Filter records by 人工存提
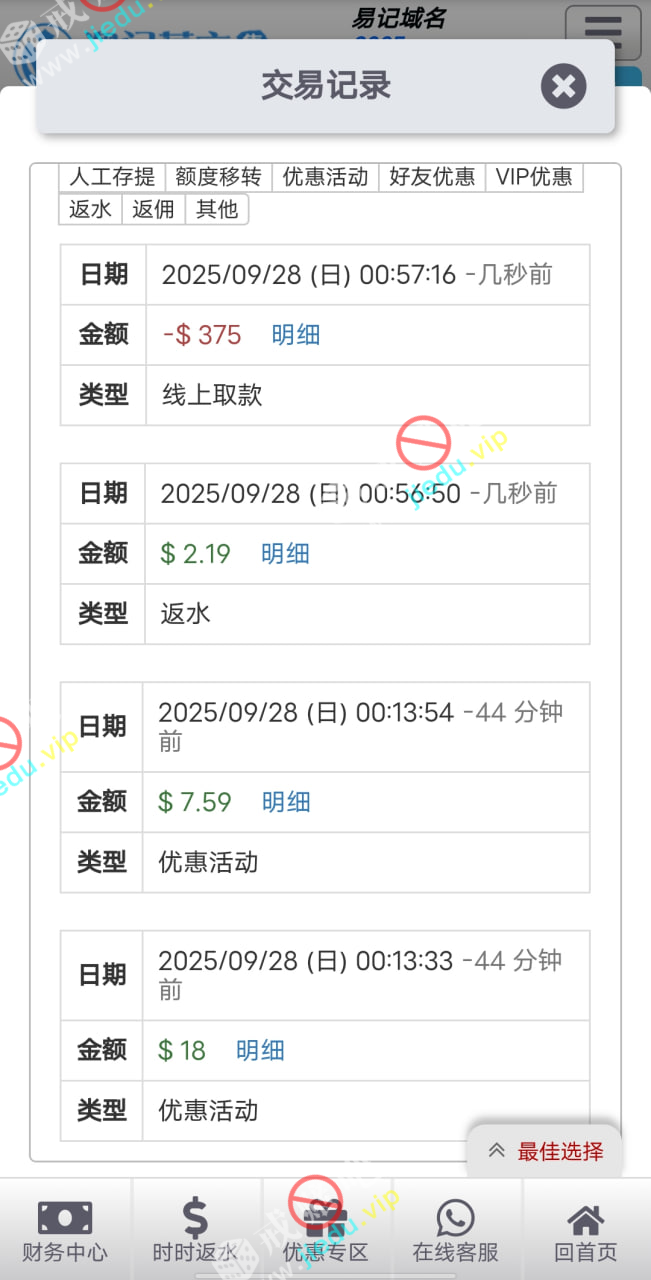Image resolution: width=651 pixels, height=1280 pixels. (x=112, y=177)
